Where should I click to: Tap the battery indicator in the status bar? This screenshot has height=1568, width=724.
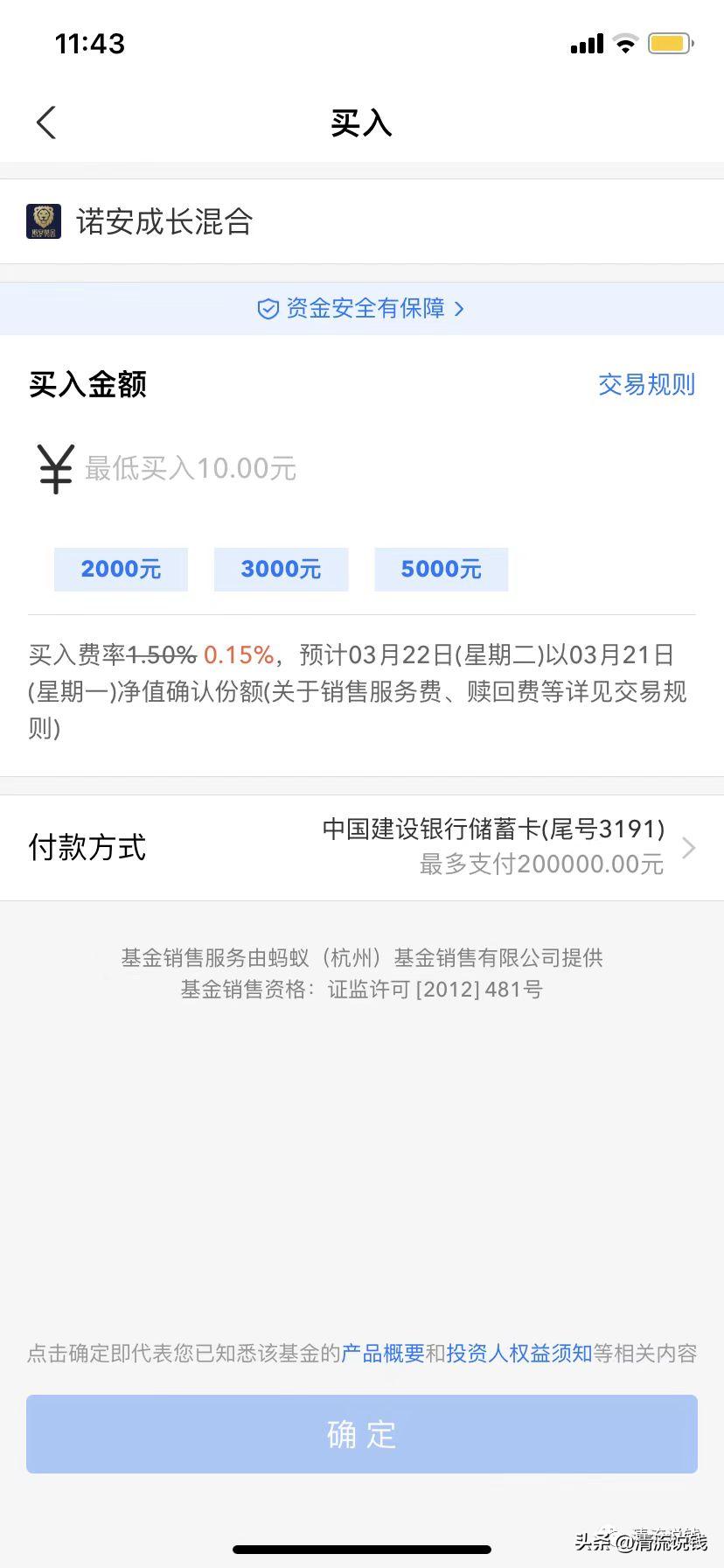[x=670, y=42]
